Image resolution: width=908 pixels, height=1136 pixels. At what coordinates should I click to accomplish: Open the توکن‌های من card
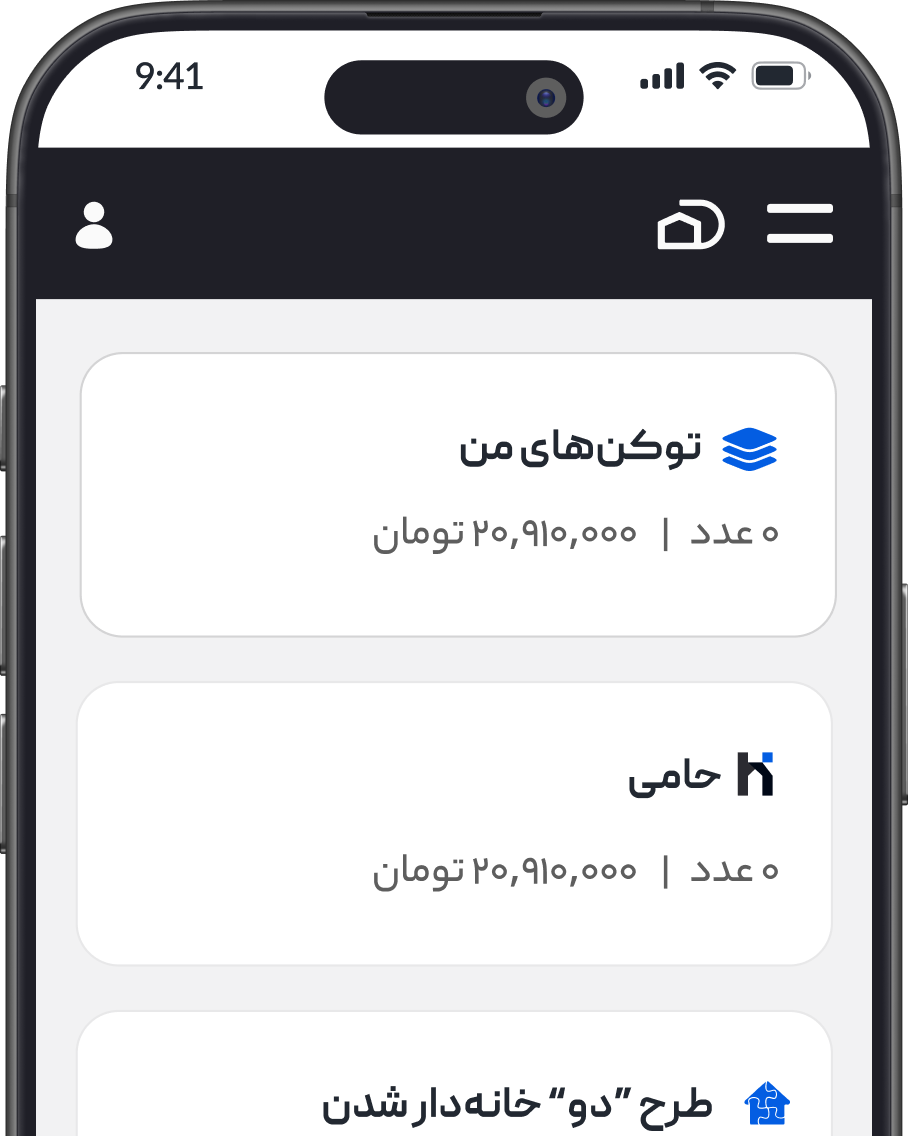(x=458, y=494)
